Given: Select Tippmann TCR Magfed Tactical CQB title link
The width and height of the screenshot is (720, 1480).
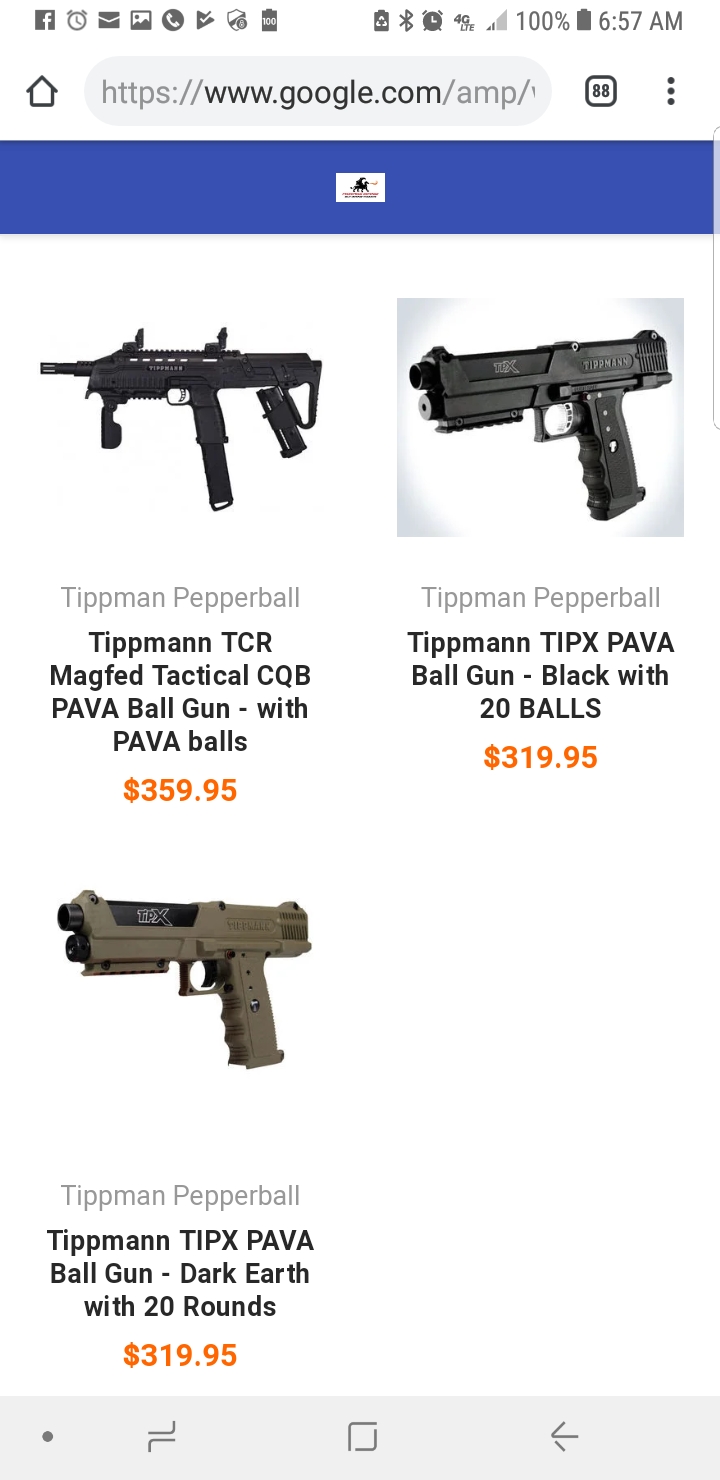Looking at the screenshot, I should [x=181, y=691].
